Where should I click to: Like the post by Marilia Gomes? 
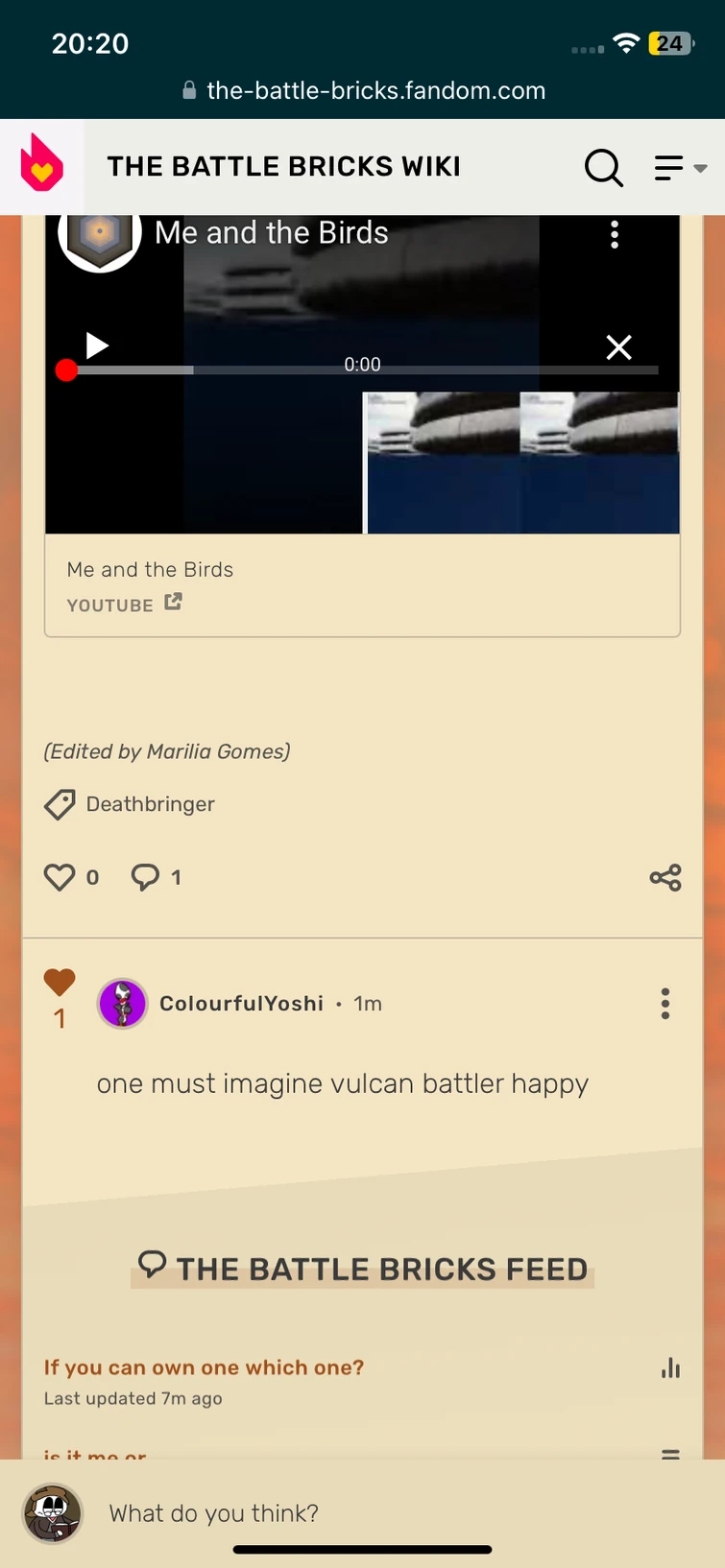coord(60,877)
